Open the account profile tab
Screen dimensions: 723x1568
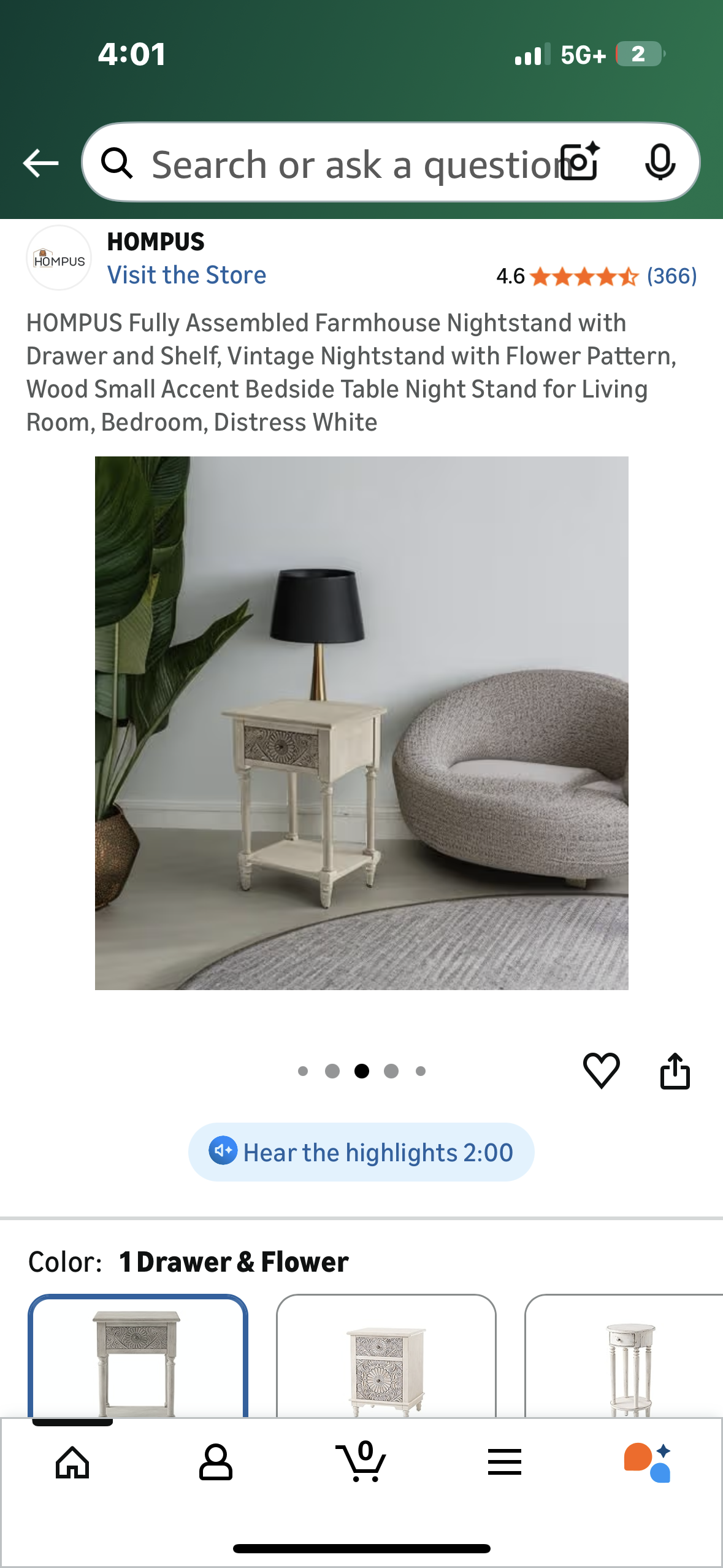coord(216,1462)
